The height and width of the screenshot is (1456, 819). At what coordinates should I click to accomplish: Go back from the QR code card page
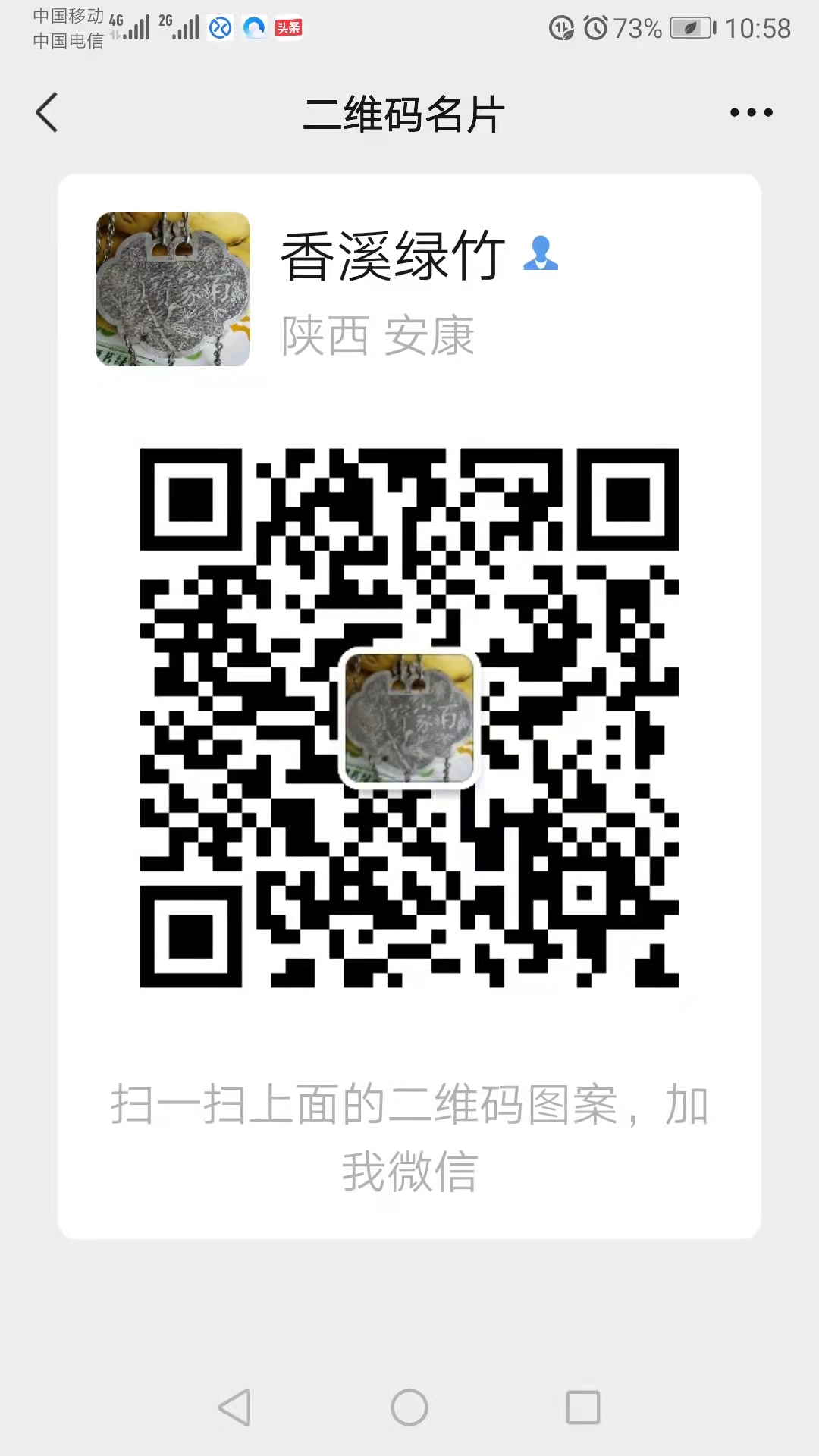(x=47, y=112)
